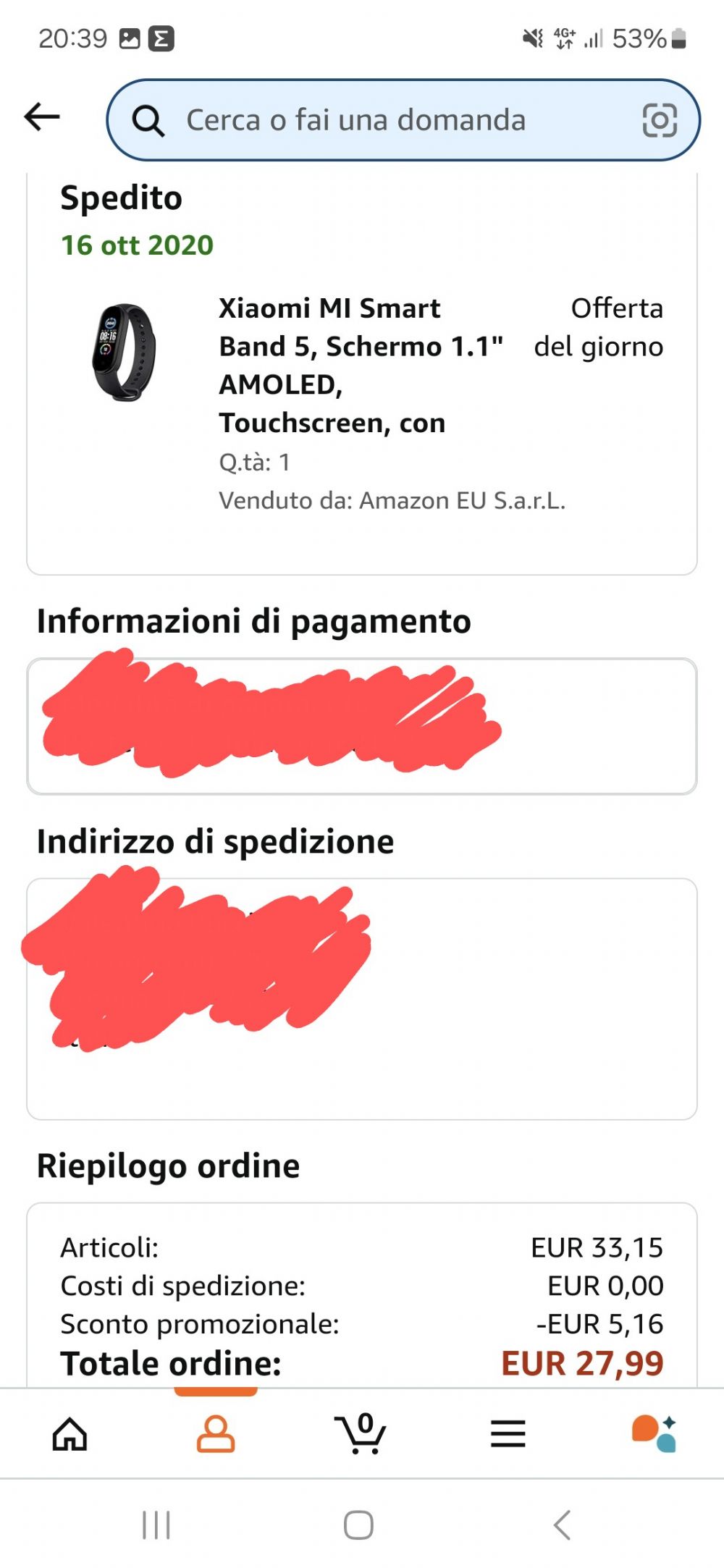This screenshot has height=1568, width=724.
Task: Open the hamburger menu tab
Action: click(x=508, y=1433)
